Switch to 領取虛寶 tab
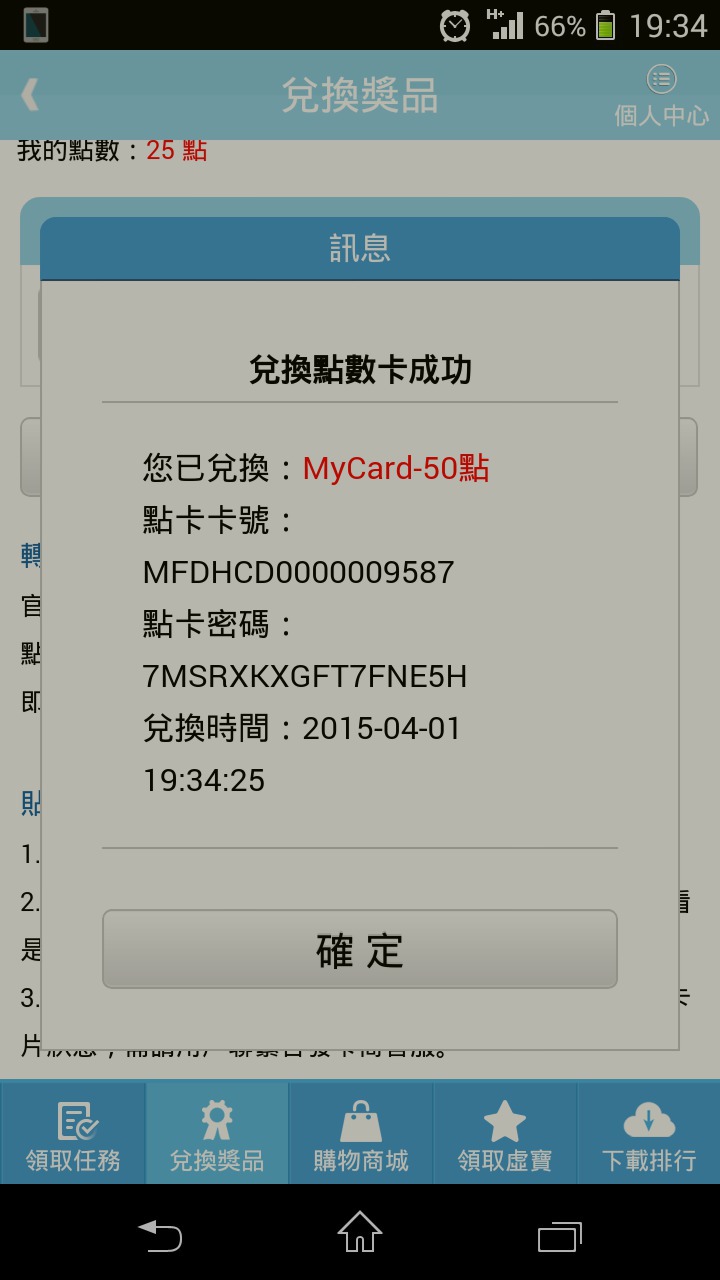 pyautogui.click(x=505, y=1134)
